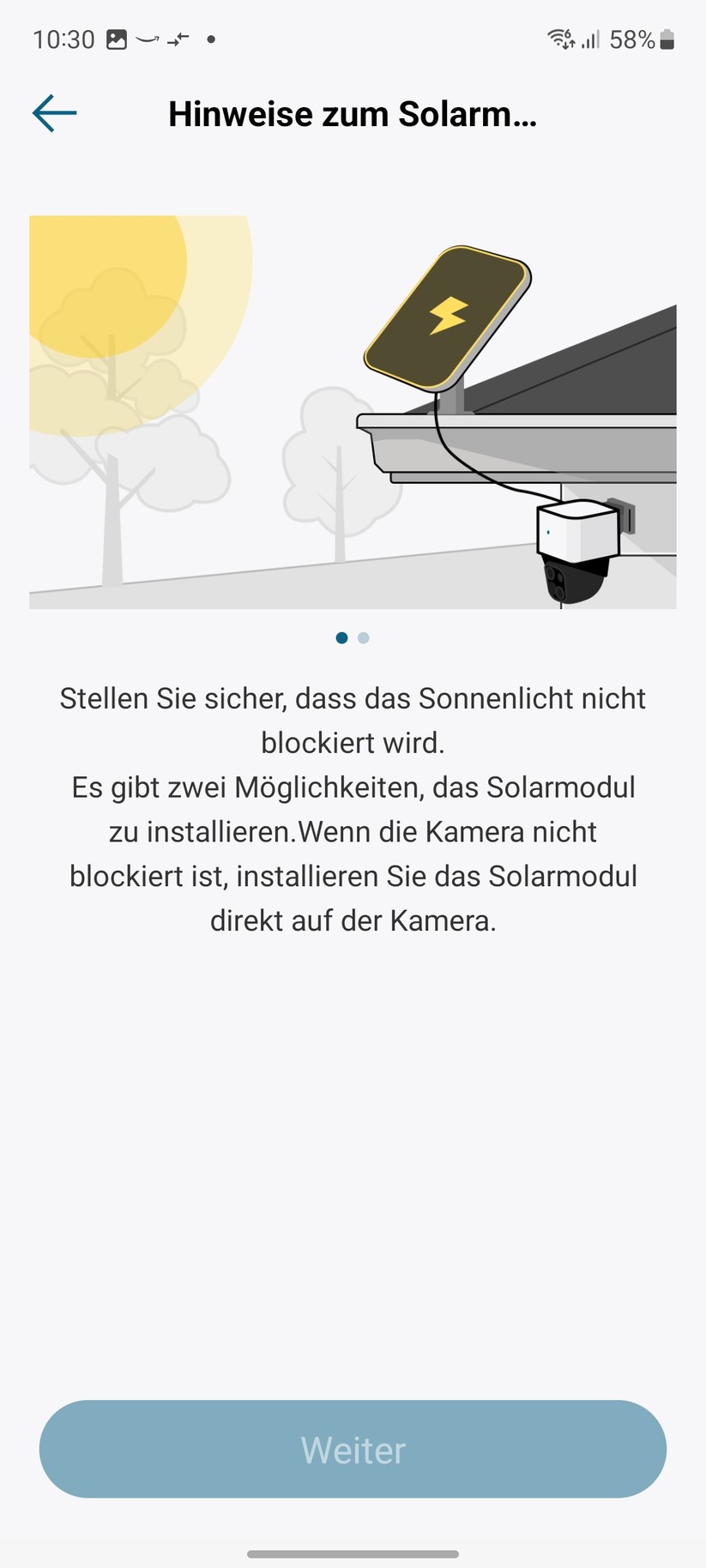Tap the gallery notification icon in status bar

[116, 39]
